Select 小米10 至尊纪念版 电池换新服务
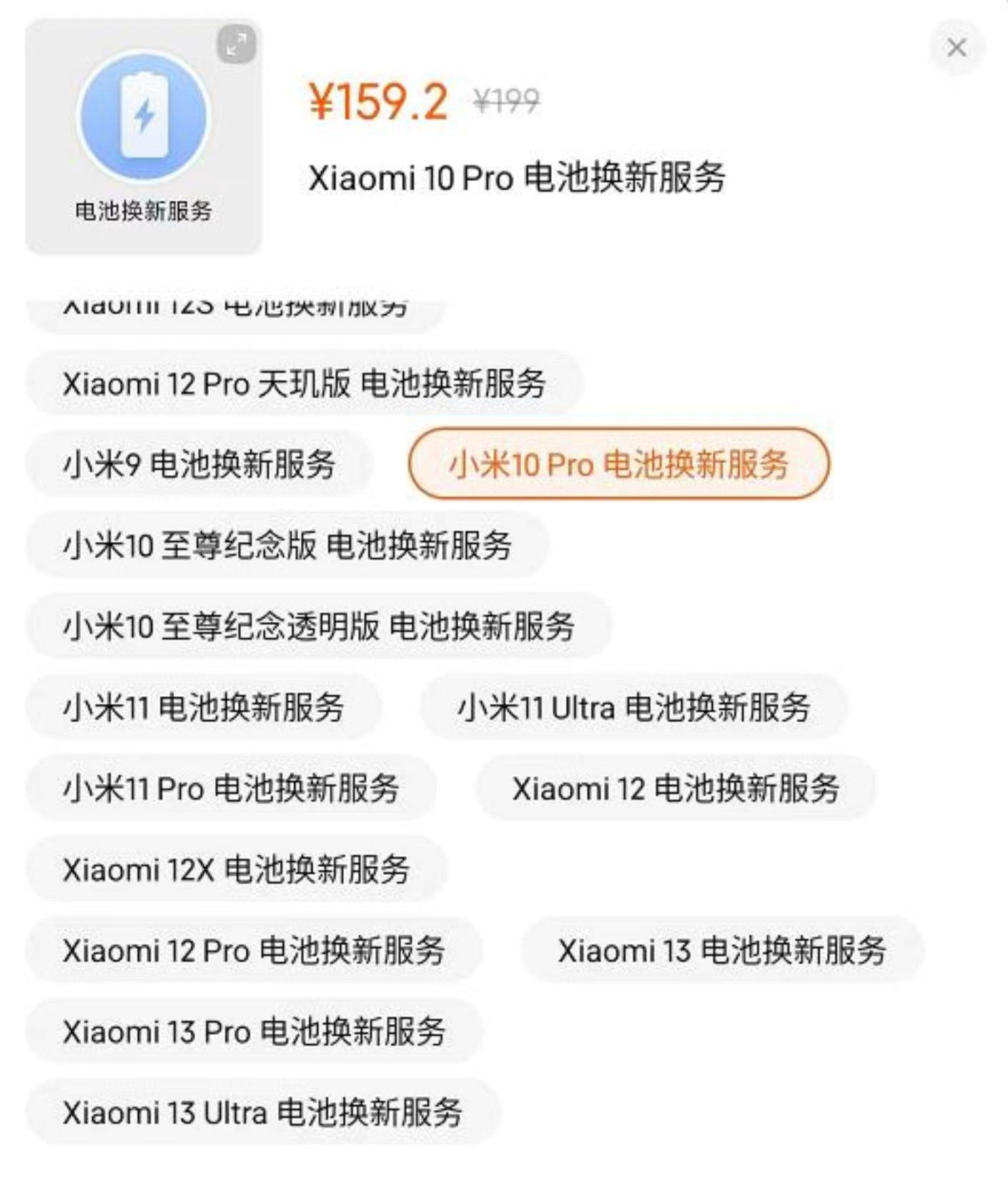This screenshot has height=1195, width=1008. [x=287, y=545]
